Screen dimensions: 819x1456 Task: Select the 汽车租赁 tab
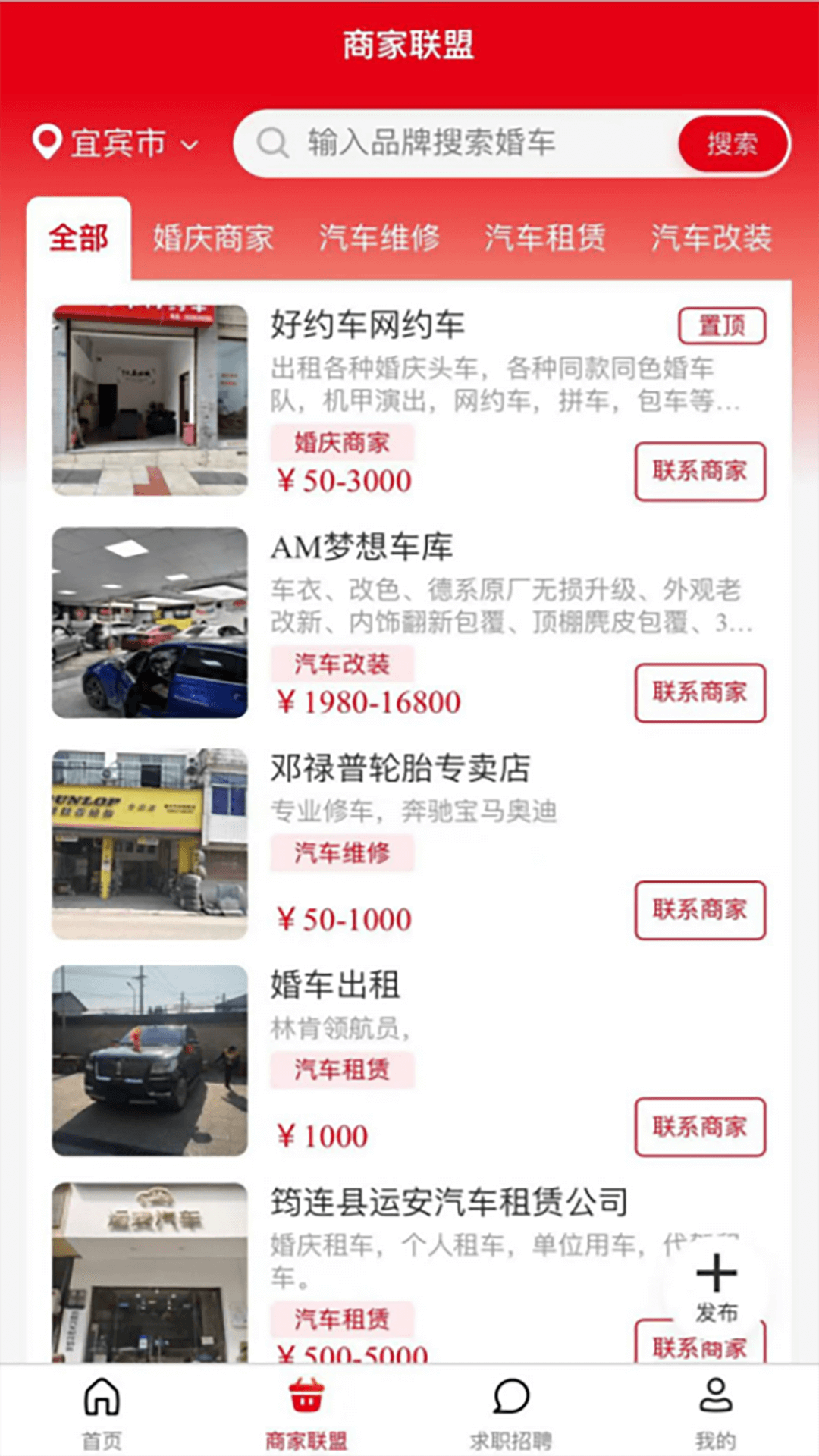[544, 239]
